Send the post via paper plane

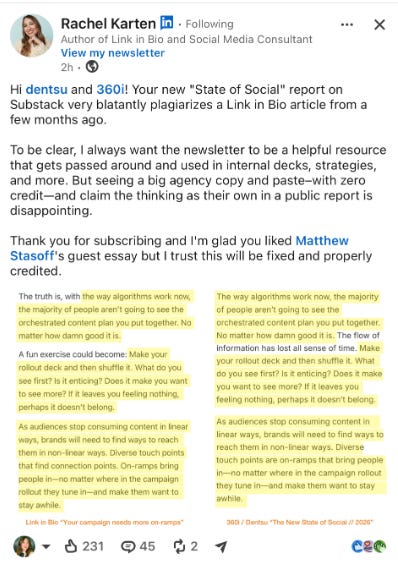coord(221,547)
